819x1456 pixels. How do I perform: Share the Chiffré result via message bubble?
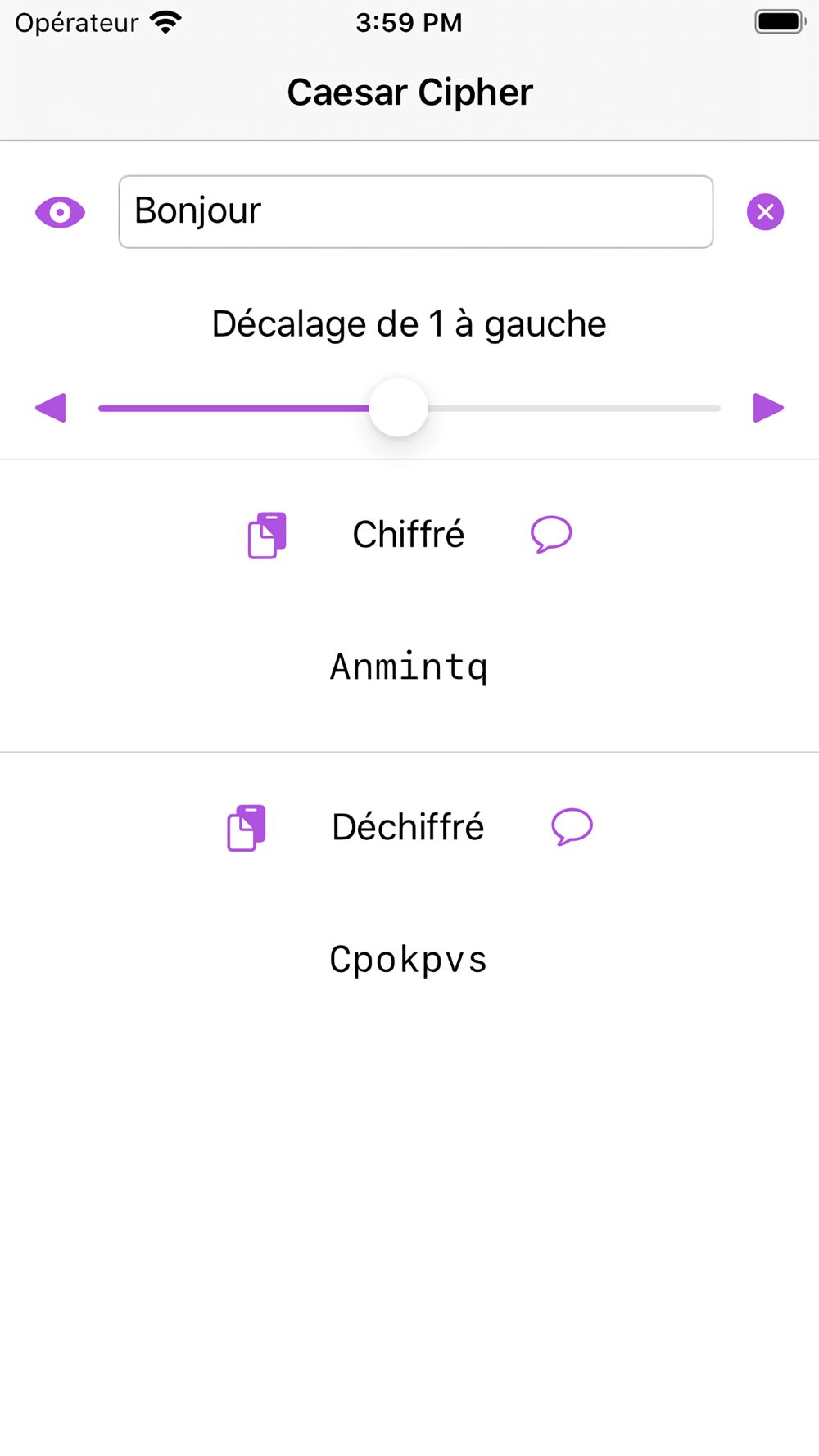click(551, 534)
